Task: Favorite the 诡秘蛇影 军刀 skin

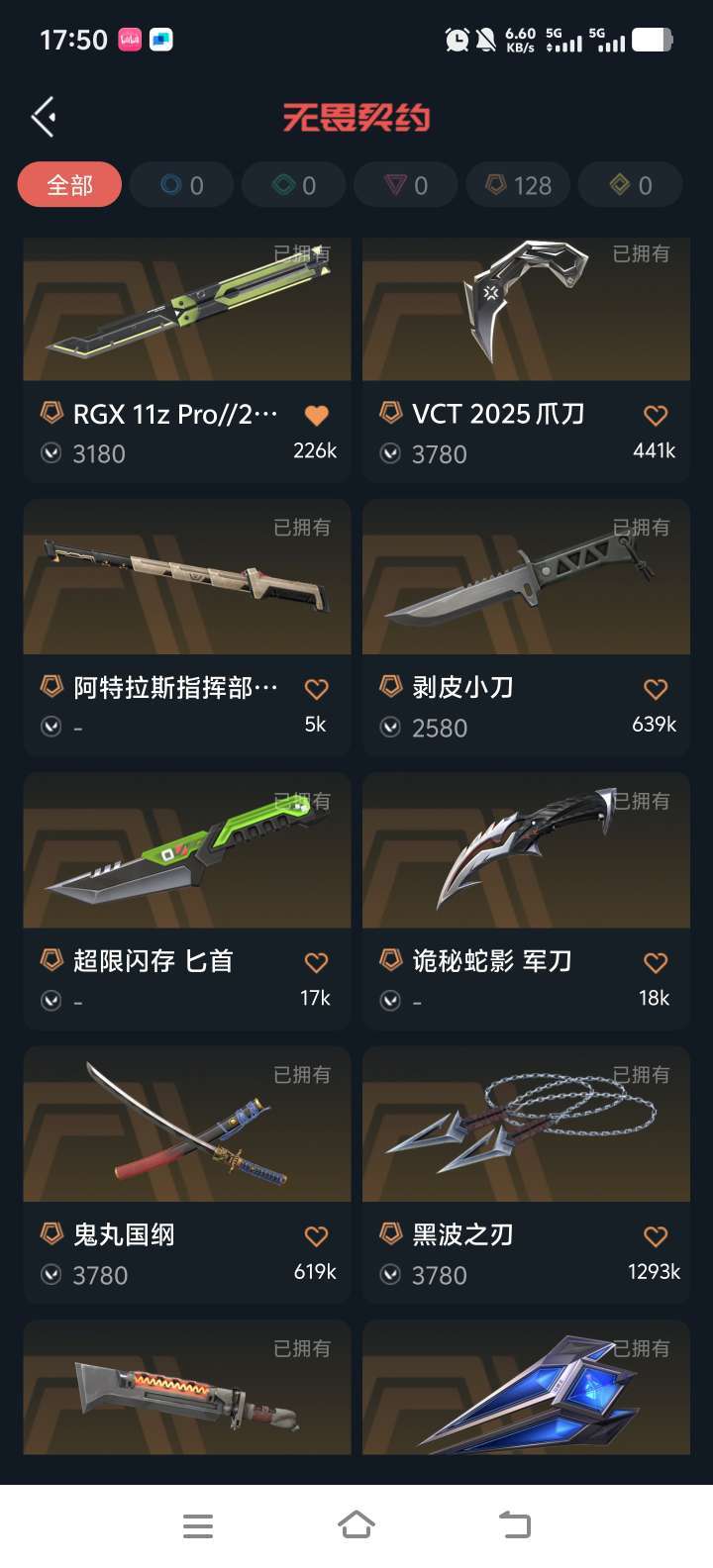Action: [655, 962]
